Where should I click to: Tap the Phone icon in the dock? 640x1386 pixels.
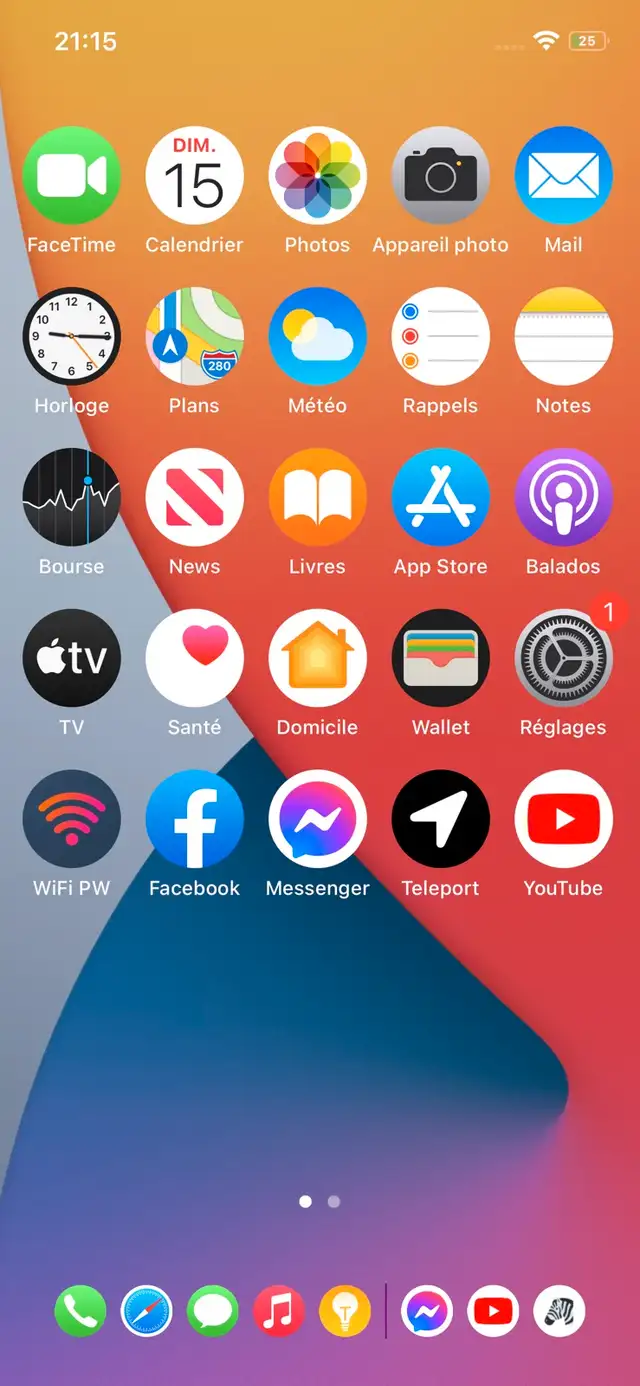click(x=80, y=1311)
